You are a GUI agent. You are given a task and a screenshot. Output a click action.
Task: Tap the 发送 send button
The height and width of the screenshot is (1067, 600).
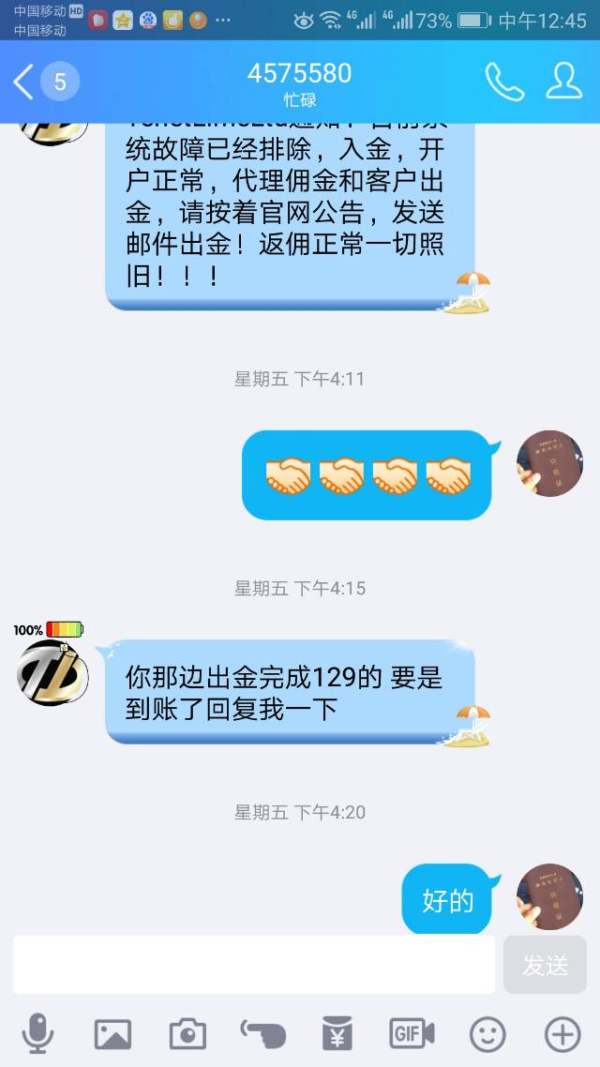pos(545,964)
